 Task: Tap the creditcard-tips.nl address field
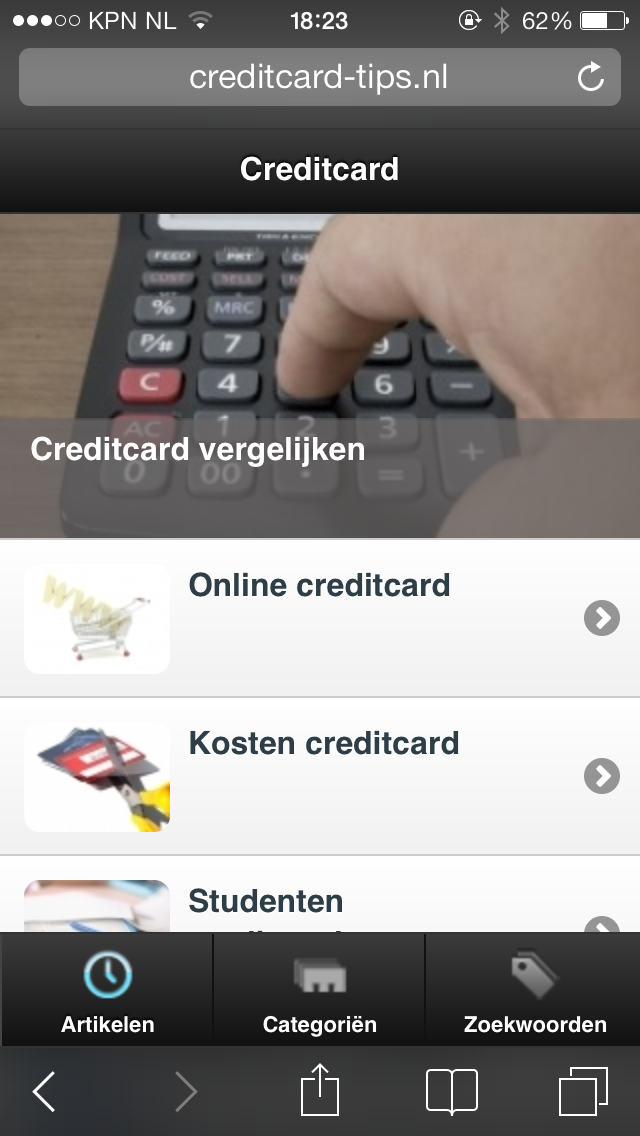(320, 77)
